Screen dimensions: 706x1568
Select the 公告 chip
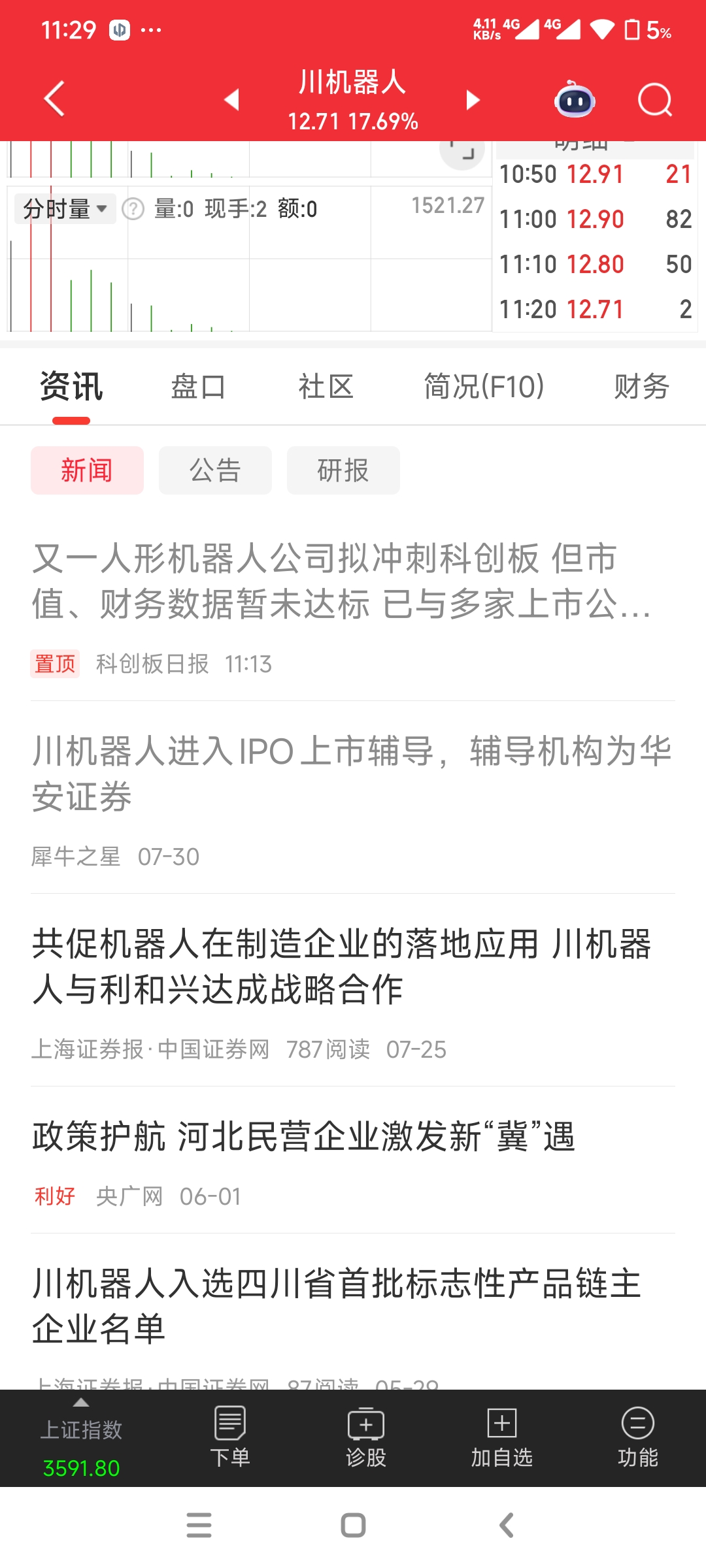click(215, 470)
